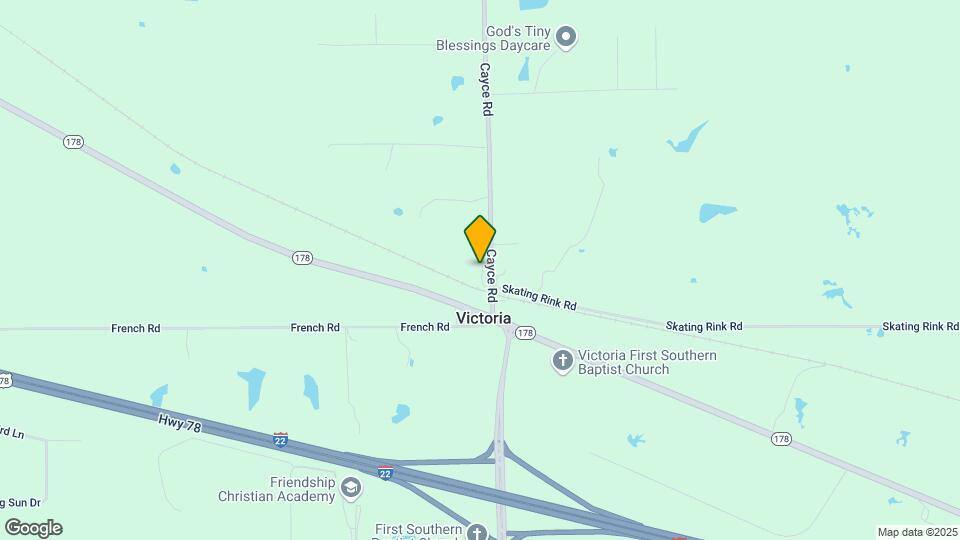Open God's Tiny Blessings Daycare pin
Viewport: 960px width, 540px height.
coord(566,38)
